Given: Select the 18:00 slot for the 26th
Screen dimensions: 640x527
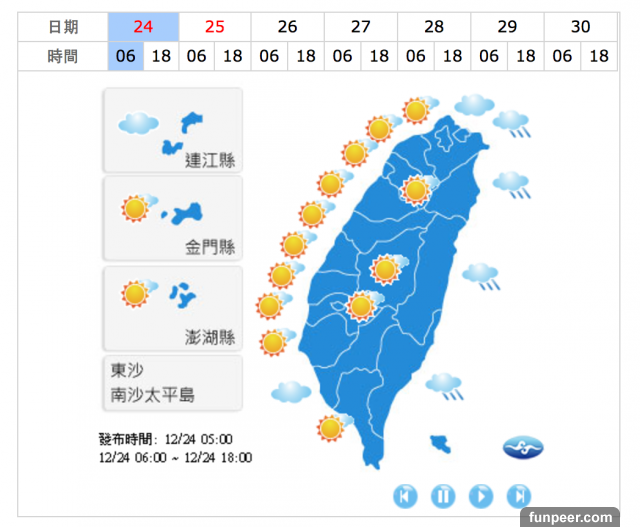Looking at the screenshot, I should pyautogui.click(x=306, y=56).
